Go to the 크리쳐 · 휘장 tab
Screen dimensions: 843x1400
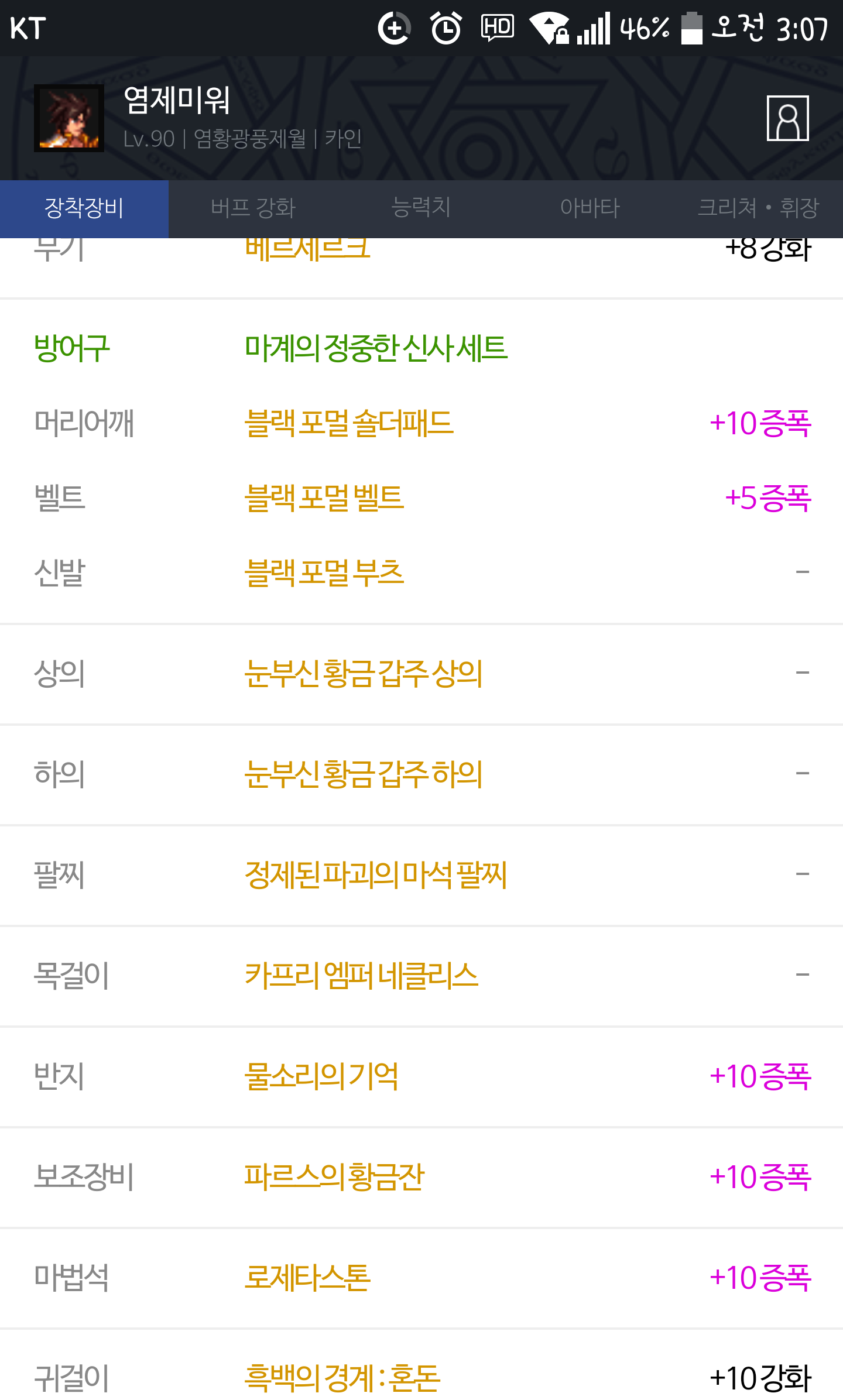click(759, 208)
